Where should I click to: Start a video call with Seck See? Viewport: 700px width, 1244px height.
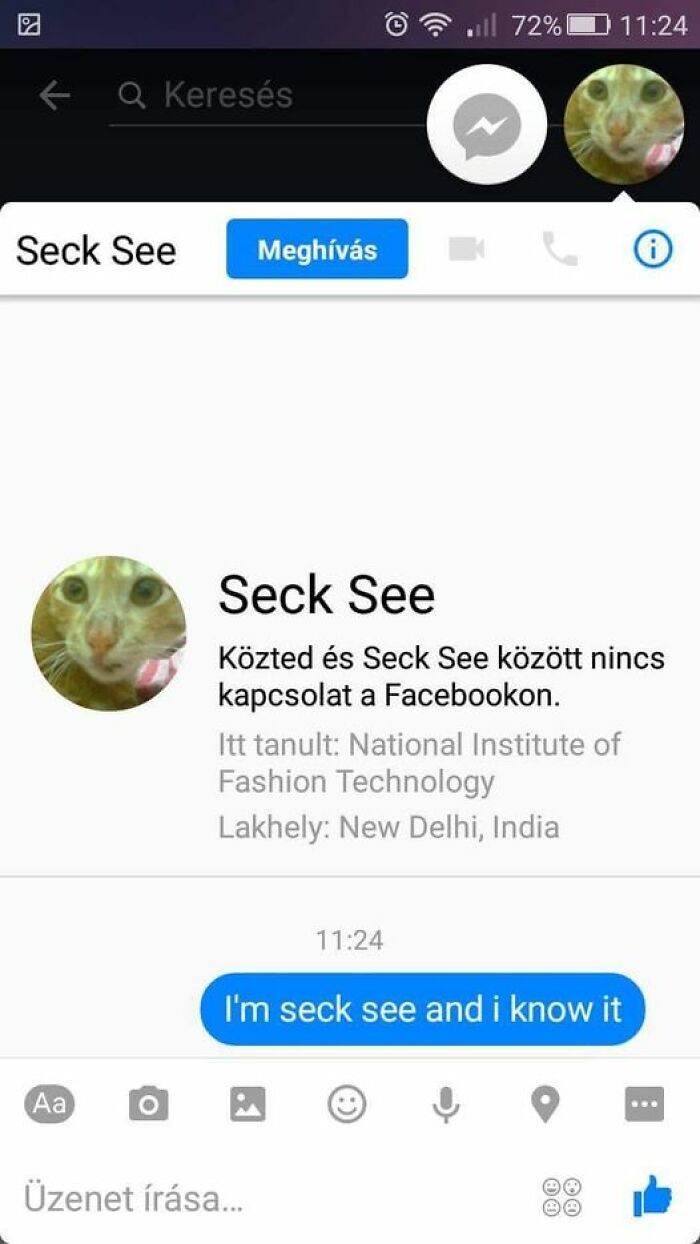466,249
